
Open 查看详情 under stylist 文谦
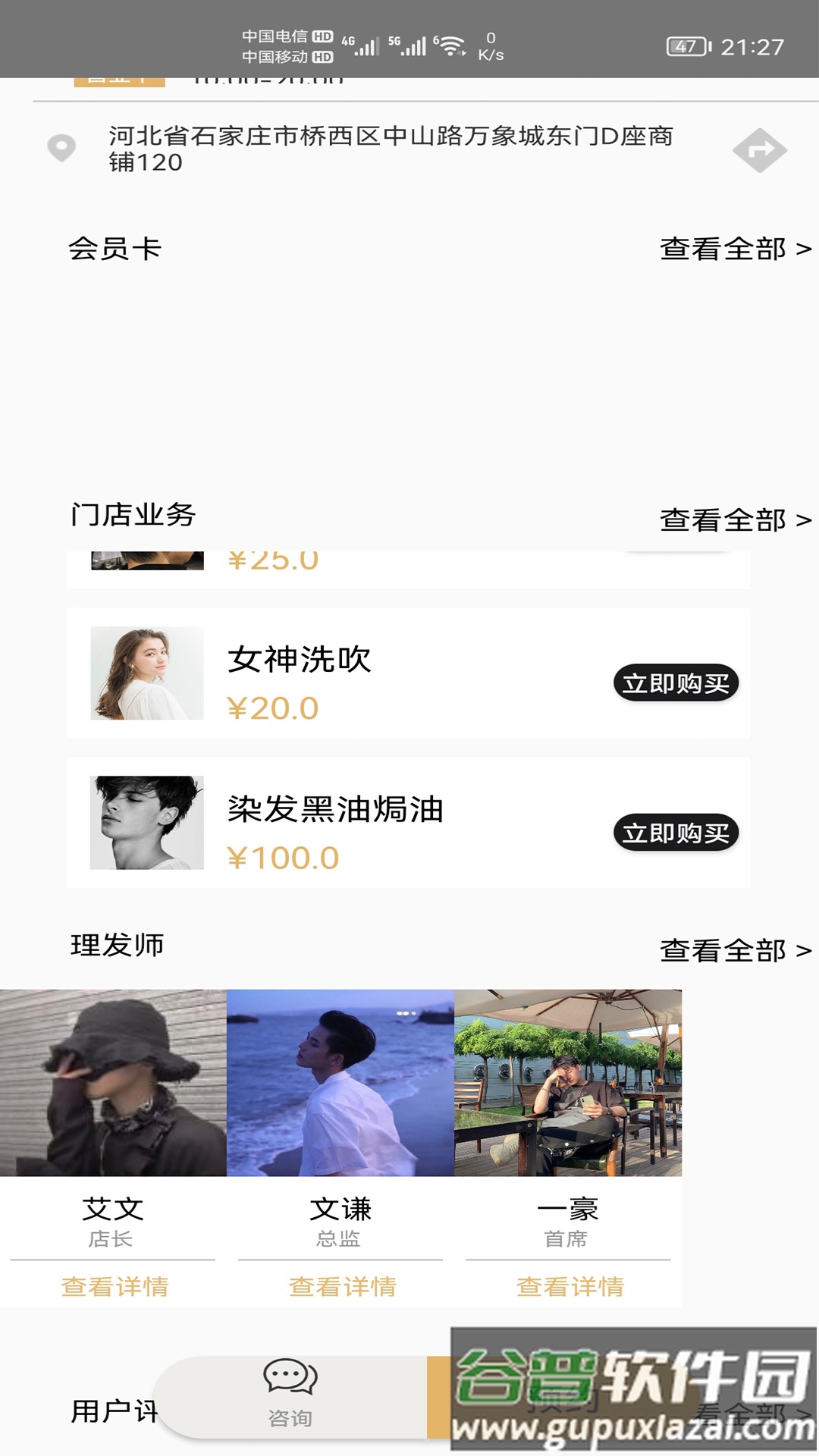[x=344, y=1285]
